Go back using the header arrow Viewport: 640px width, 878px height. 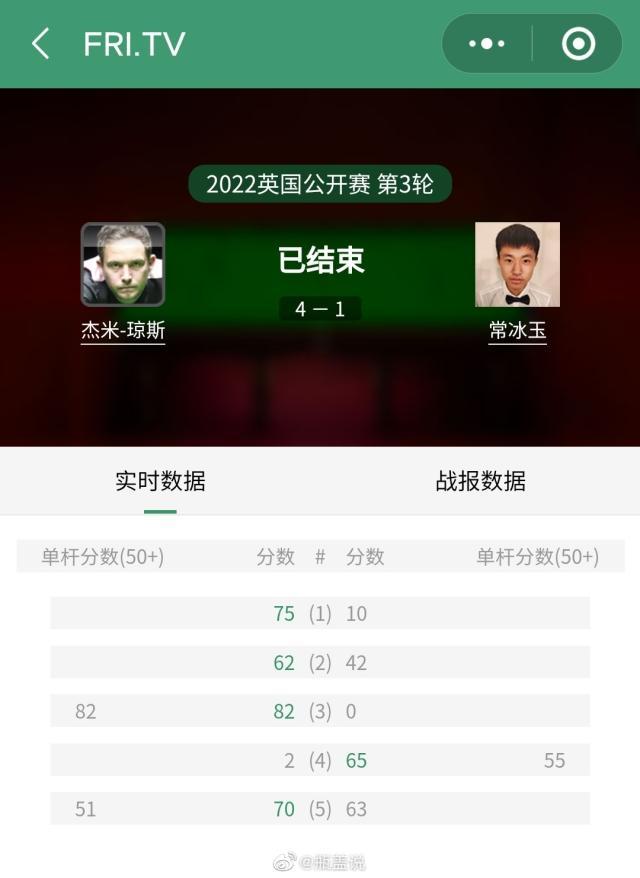[x=40, y=44]
